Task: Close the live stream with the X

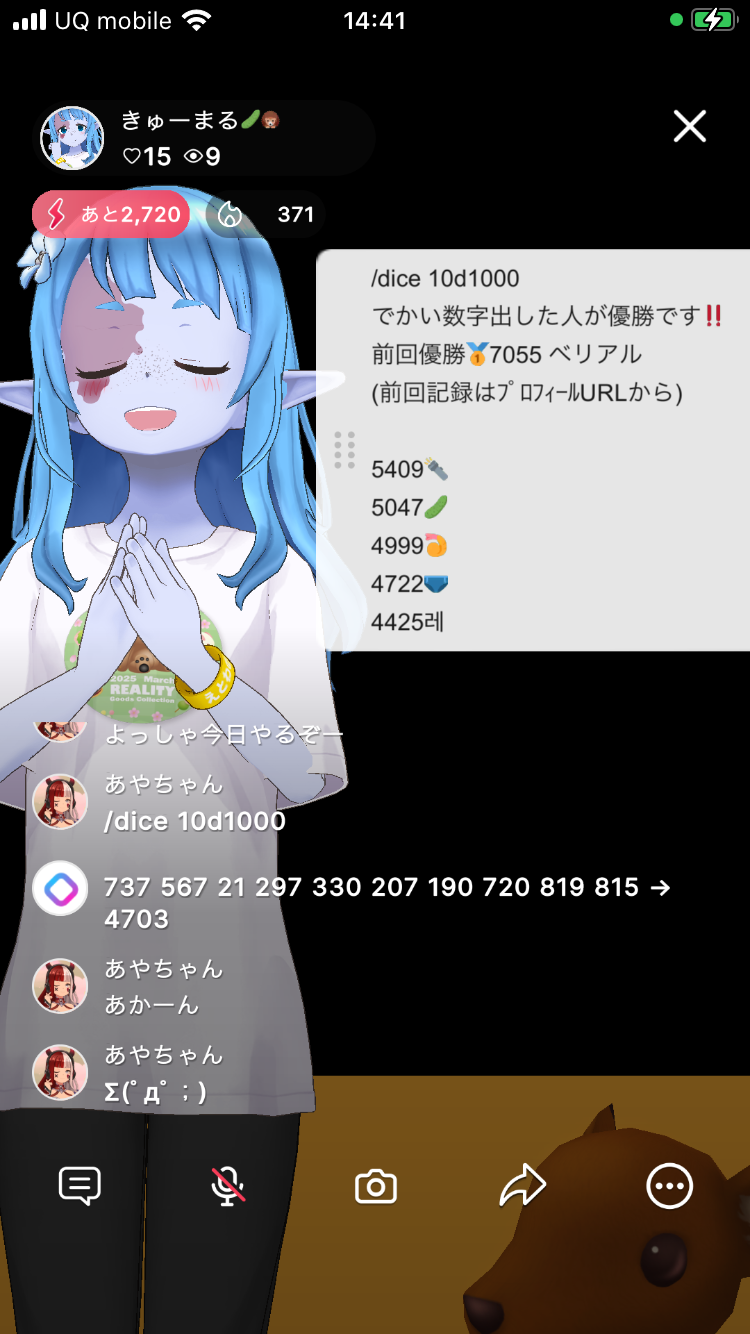Action: pyautogui.click(x=689, y=127)
